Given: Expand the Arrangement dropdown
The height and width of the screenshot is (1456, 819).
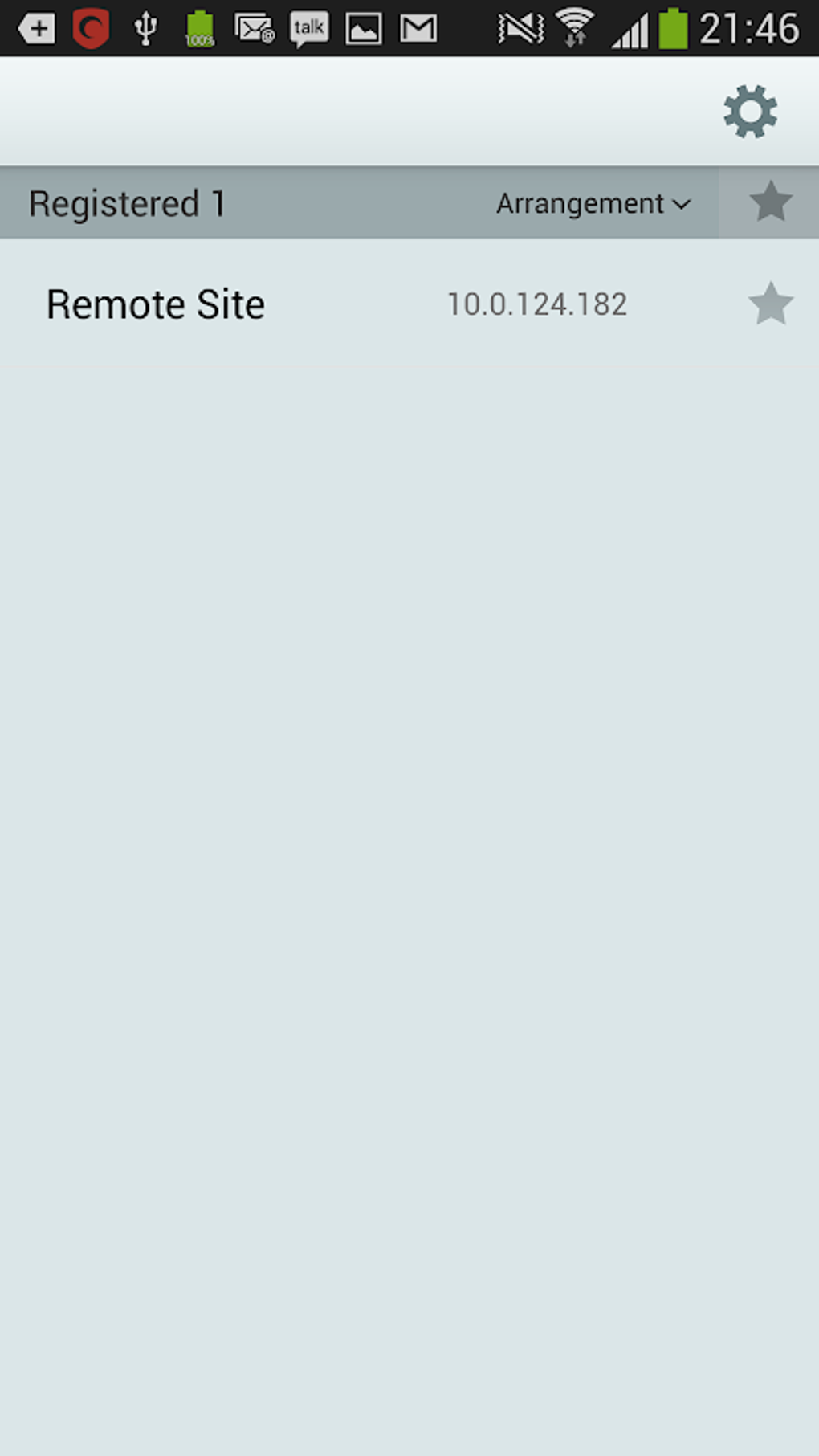Looking at the screenshot, I should click(x=593, y=204).
